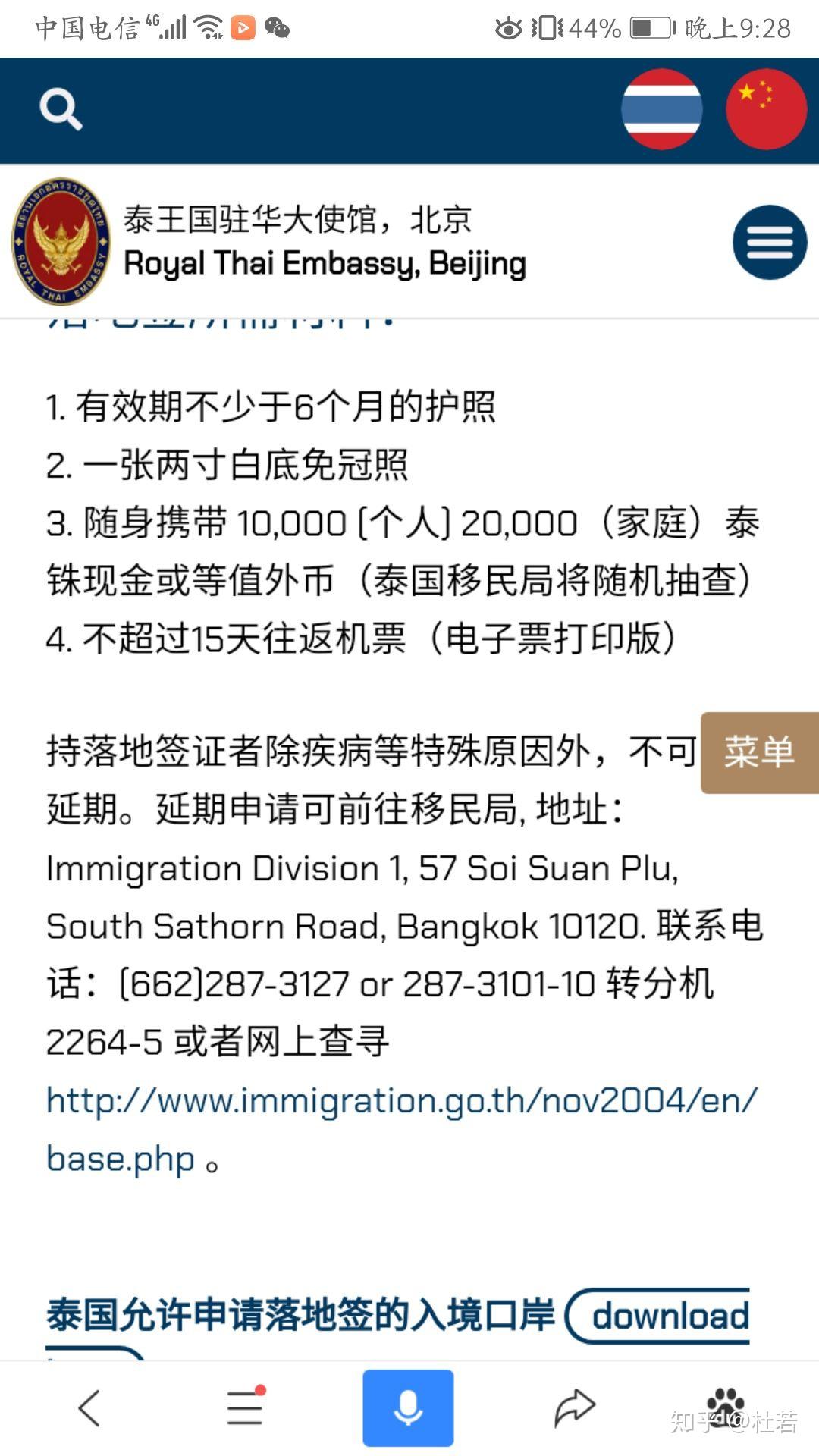The height and width of the screenshot is (1456, 819).
Task: Open the hamburger navigation menu
Action: tap(770, 243)
